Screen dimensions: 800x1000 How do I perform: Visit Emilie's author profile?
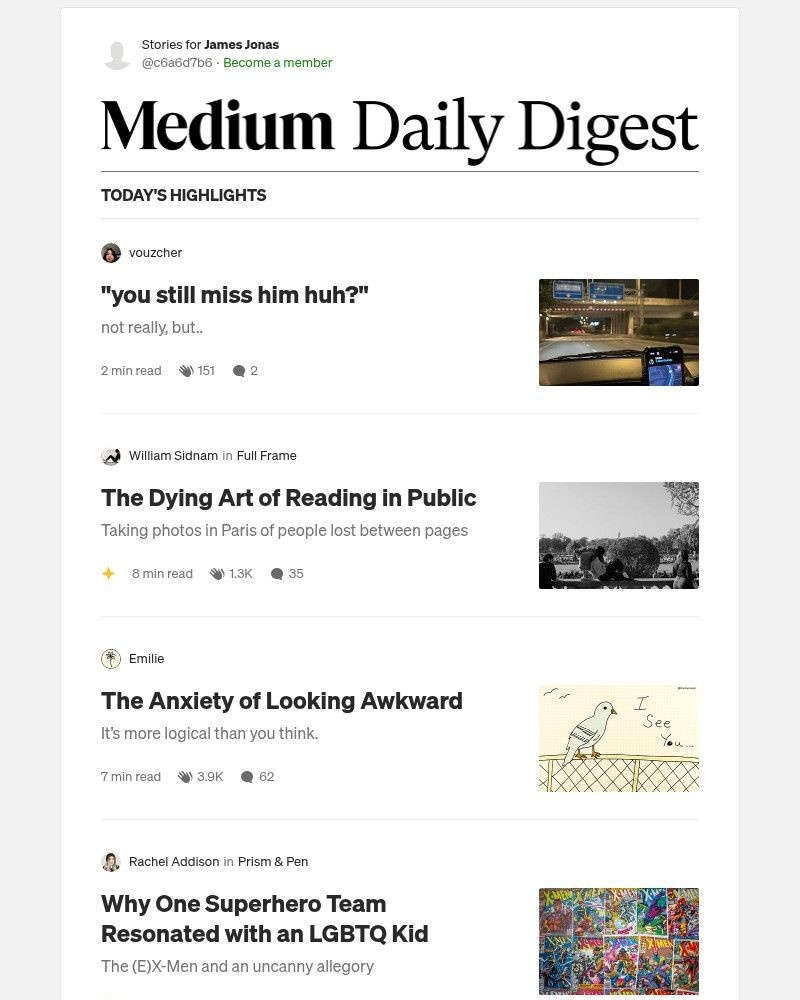(146, 659)
